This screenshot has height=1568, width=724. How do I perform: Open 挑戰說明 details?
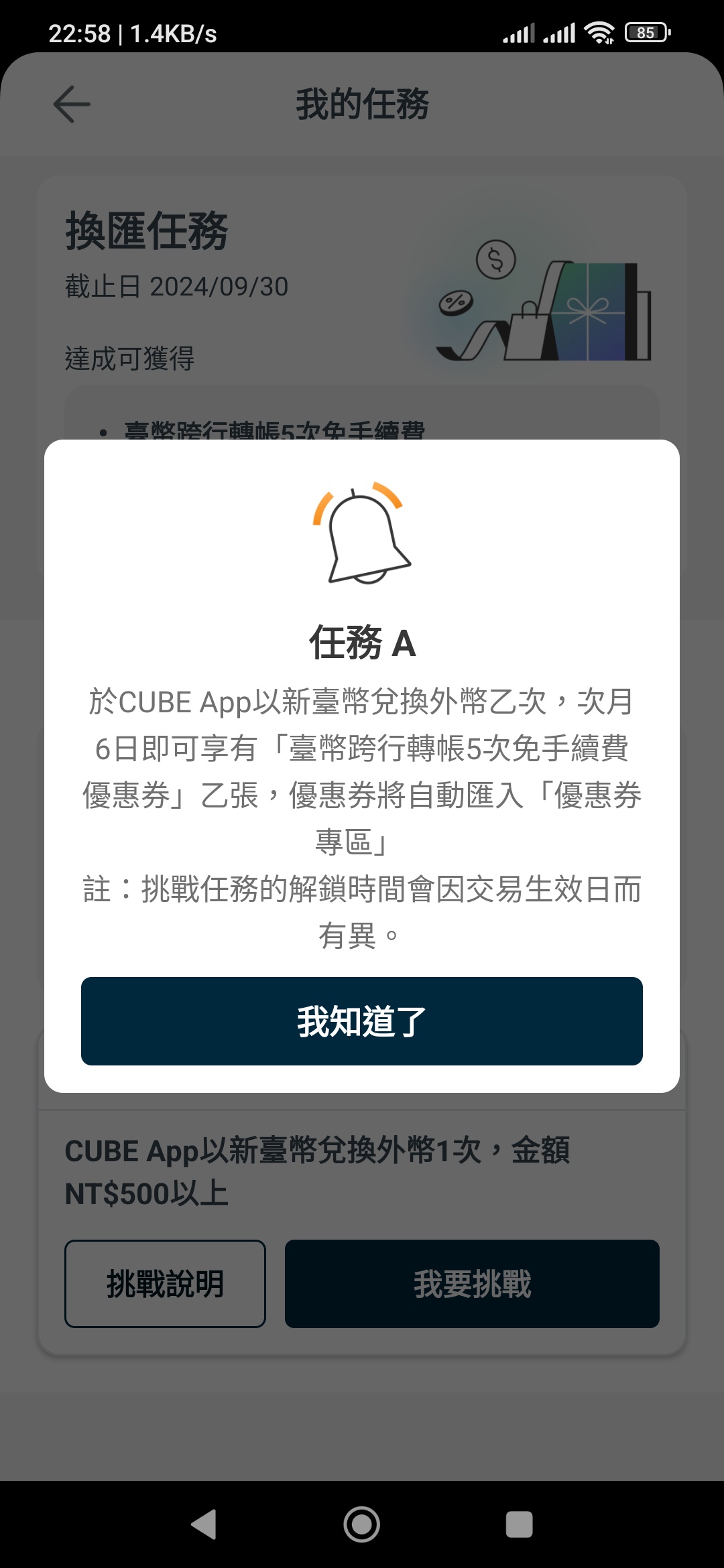click(x=165, y=1284)
